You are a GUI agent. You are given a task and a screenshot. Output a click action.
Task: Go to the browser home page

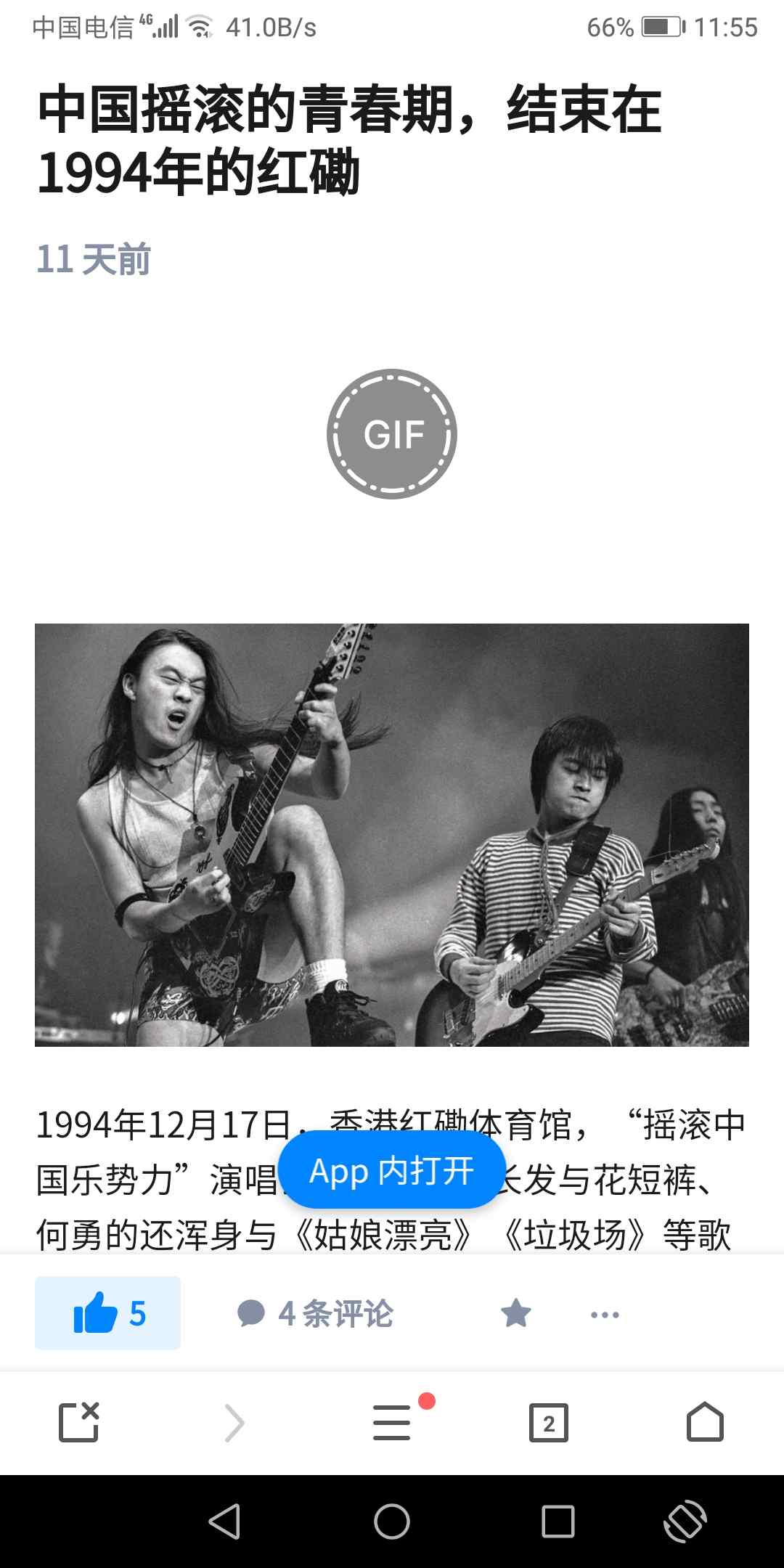coord(705,1422)
